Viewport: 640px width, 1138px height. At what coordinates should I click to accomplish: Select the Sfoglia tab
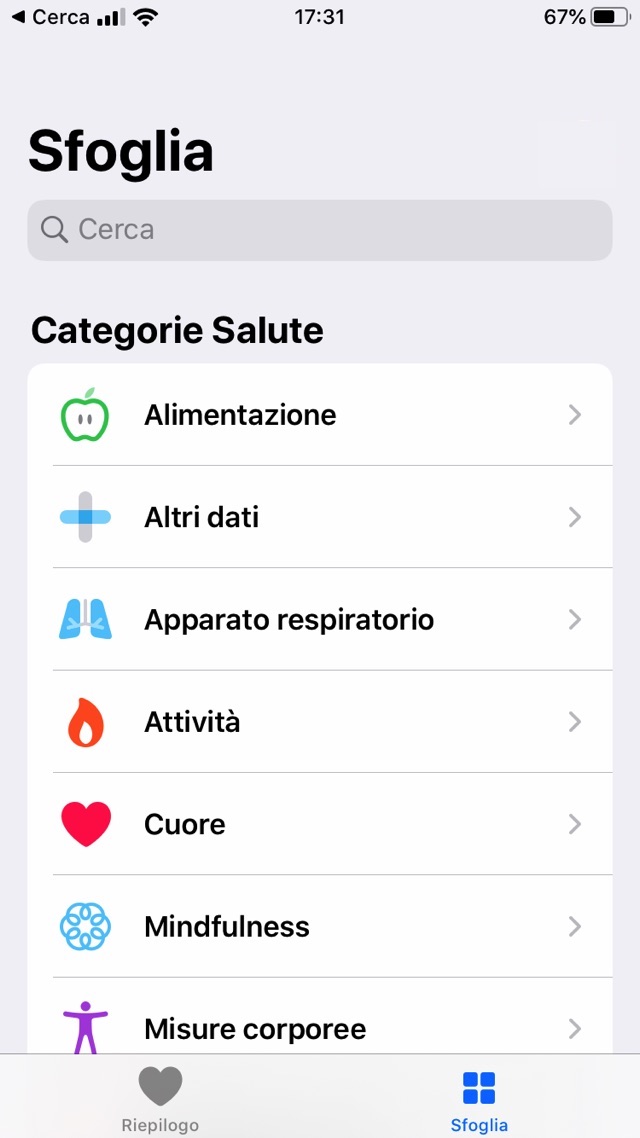[x=479, y=1098]
